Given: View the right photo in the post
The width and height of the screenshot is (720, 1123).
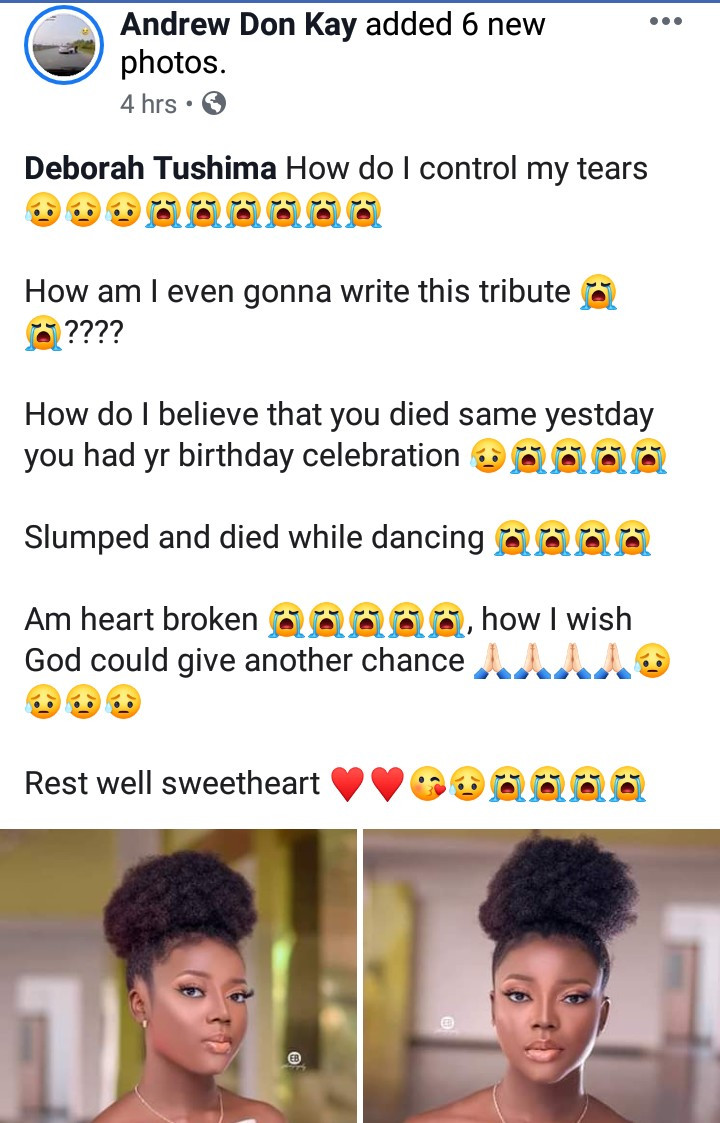Looking at the screenshot, I should click(541, 975).
